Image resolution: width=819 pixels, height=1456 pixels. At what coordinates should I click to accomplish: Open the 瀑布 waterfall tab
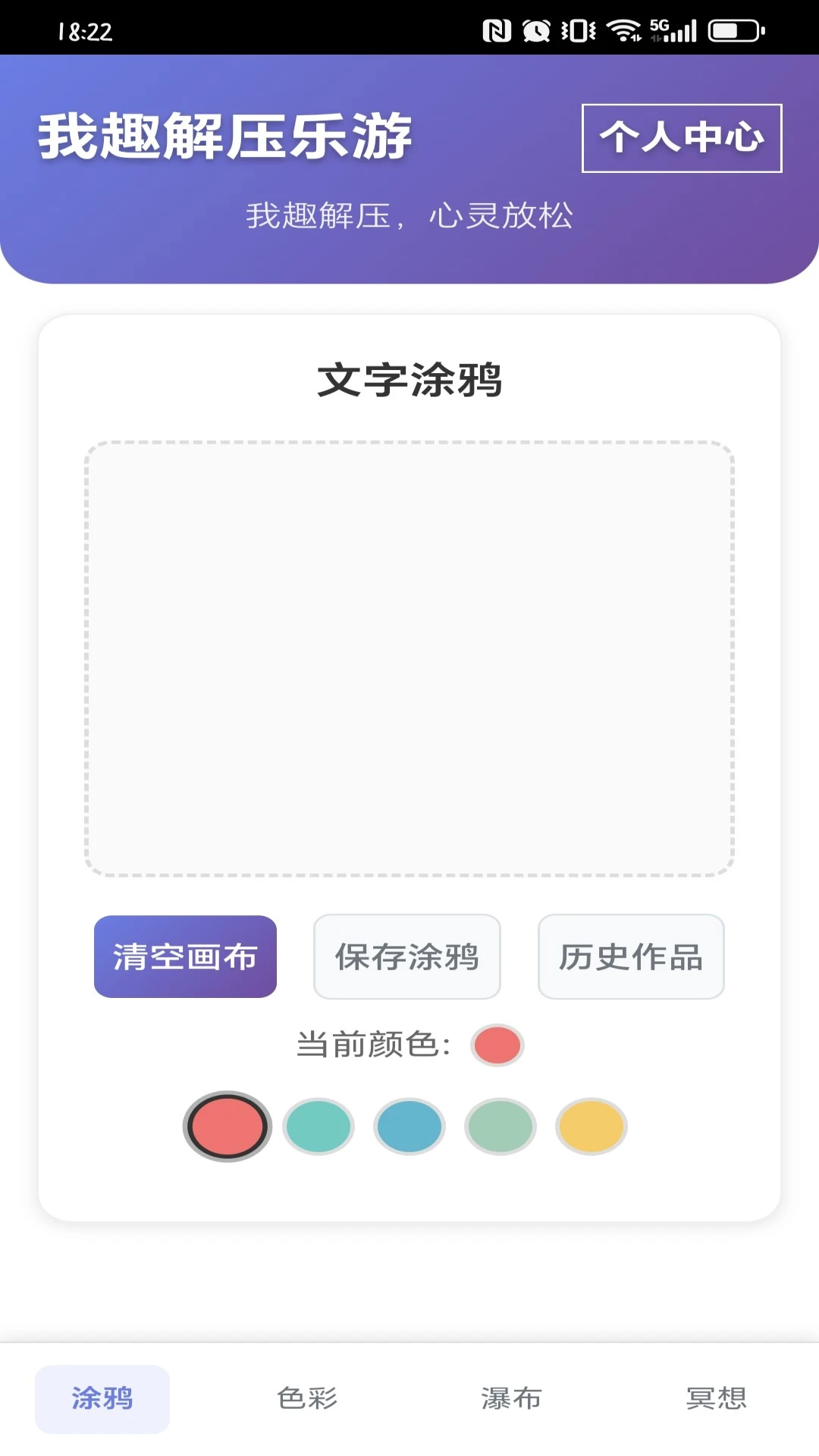coord(511,1399)
